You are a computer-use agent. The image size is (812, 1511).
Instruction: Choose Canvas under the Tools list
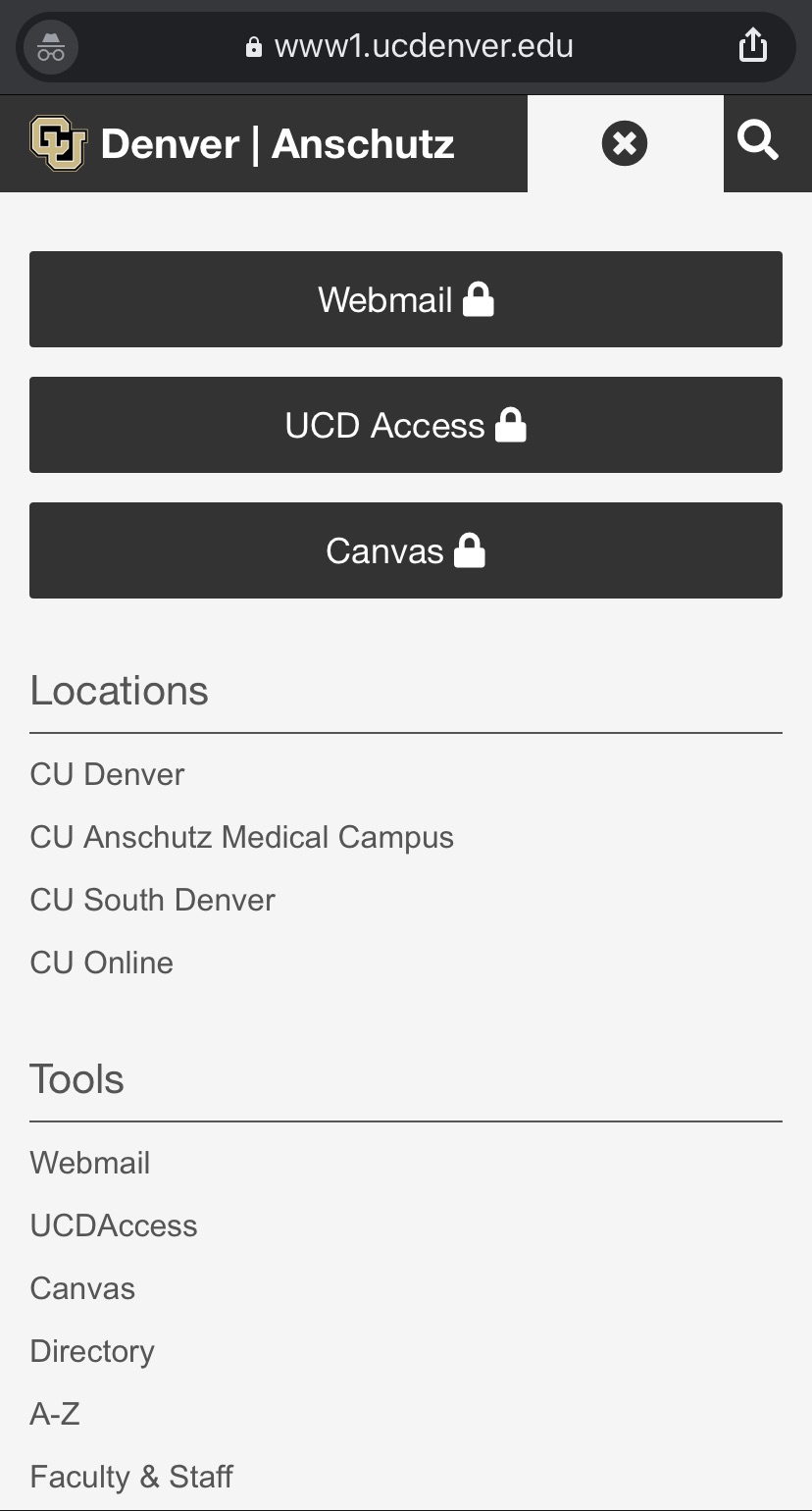pyautogui.click(x=82, y=1288)
